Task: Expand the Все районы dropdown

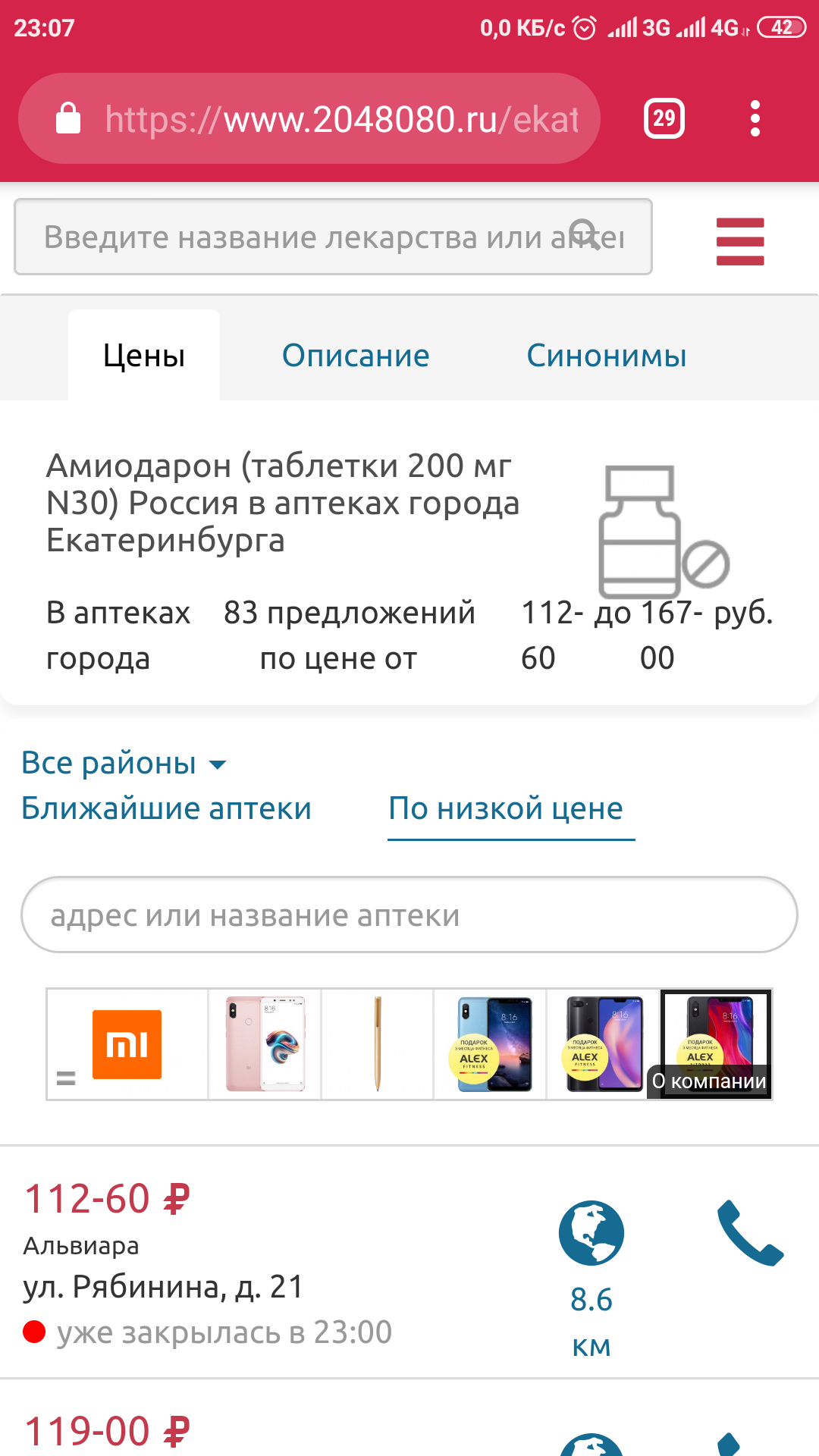Action: pyautogui.click(x=124, y=763)
